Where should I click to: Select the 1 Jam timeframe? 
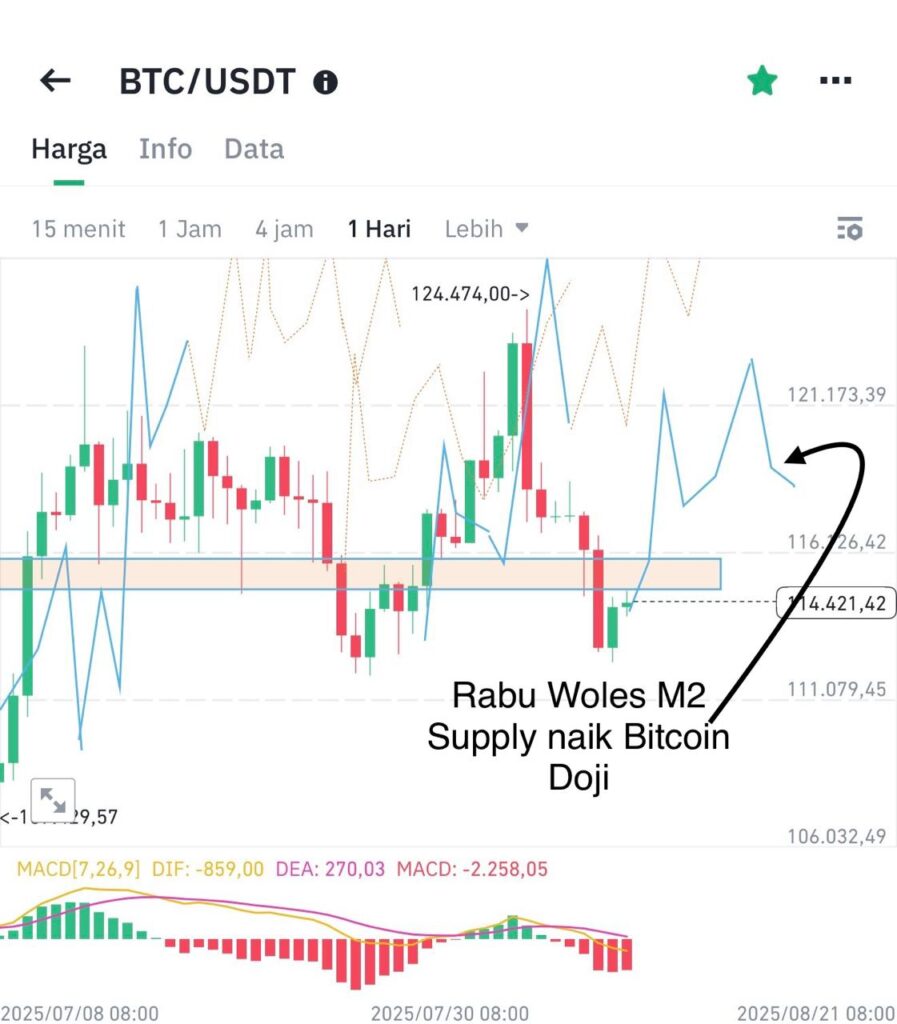(x=189, y=229)
